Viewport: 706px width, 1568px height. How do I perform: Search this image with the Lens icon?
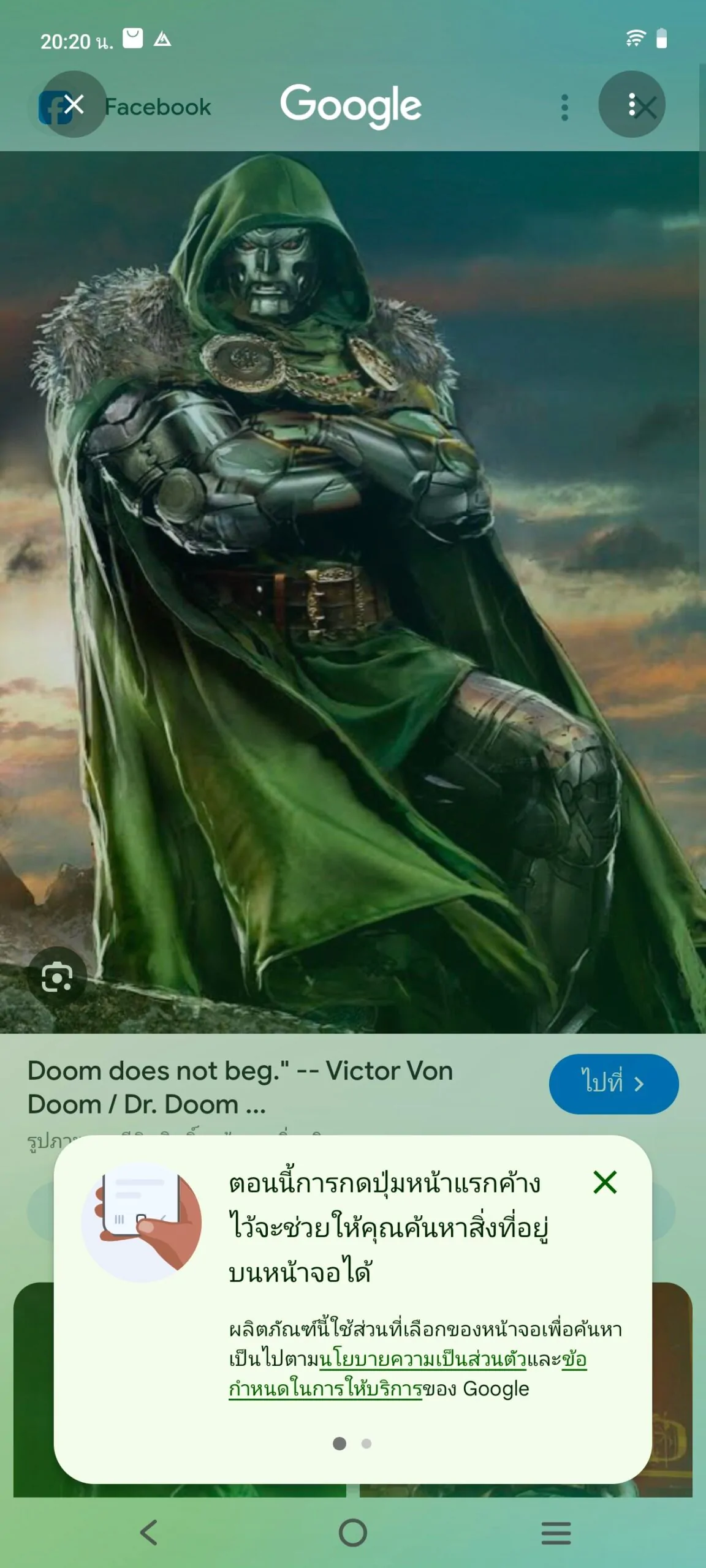point(57,977)
